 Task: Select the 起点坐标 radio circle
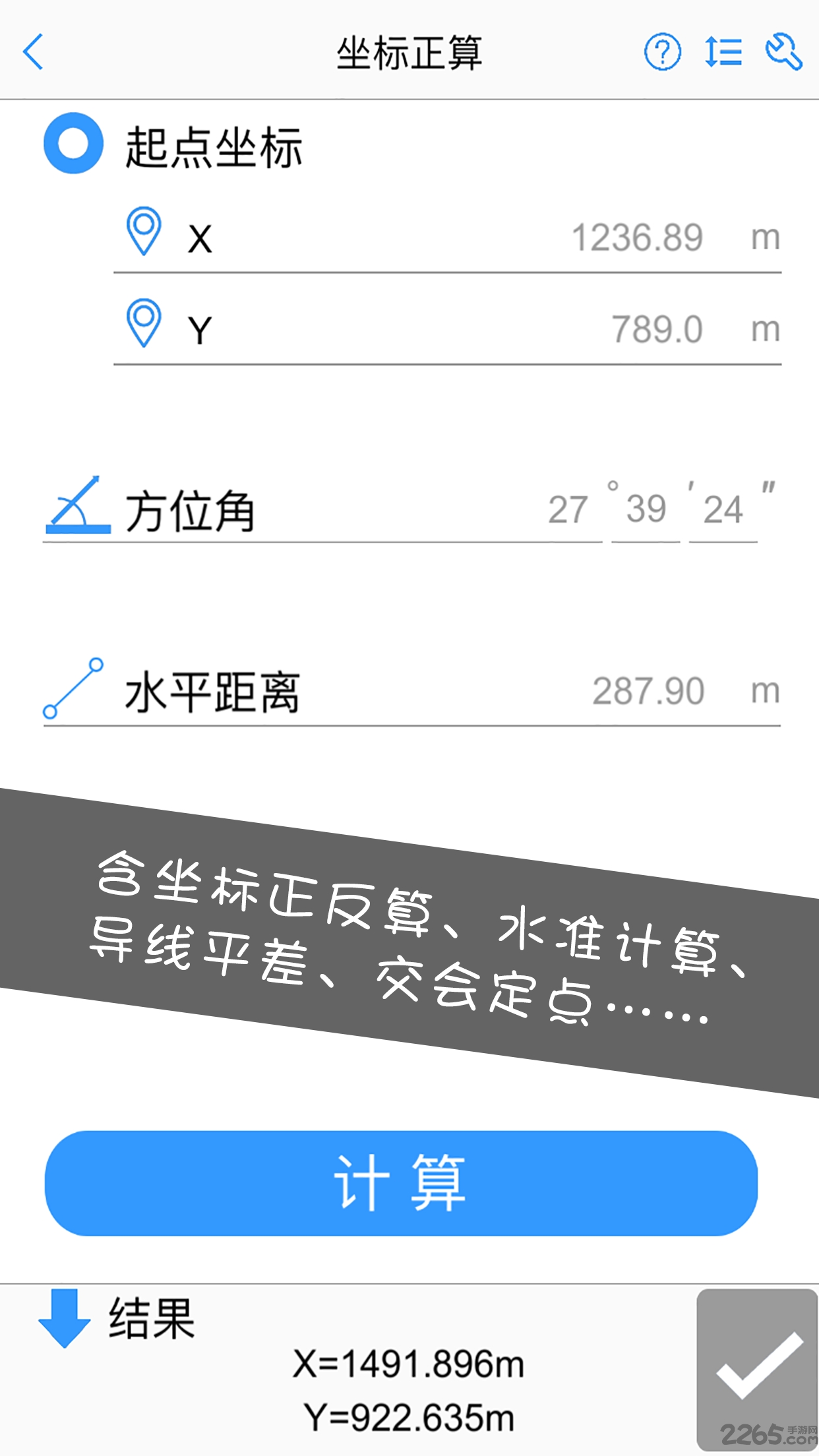[73, 144]
